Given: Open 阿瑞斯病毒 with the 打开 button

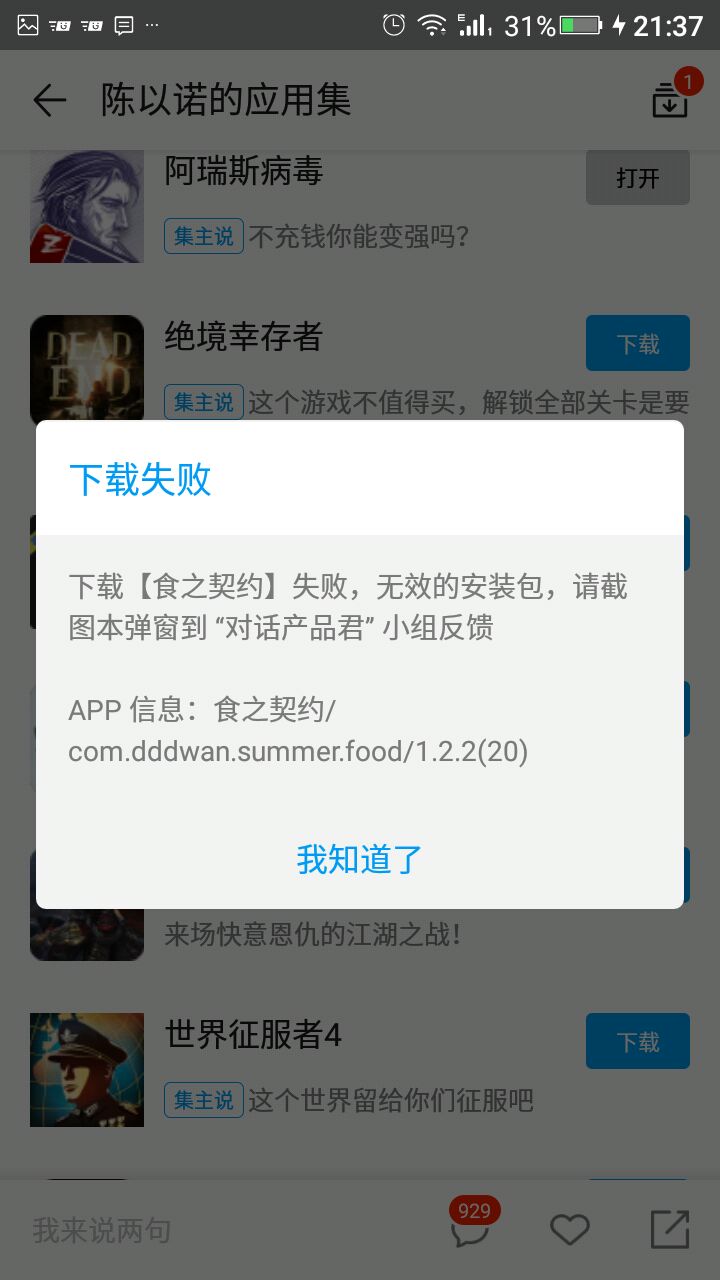Looking at the screenshot, I should [x=637, y=178].
